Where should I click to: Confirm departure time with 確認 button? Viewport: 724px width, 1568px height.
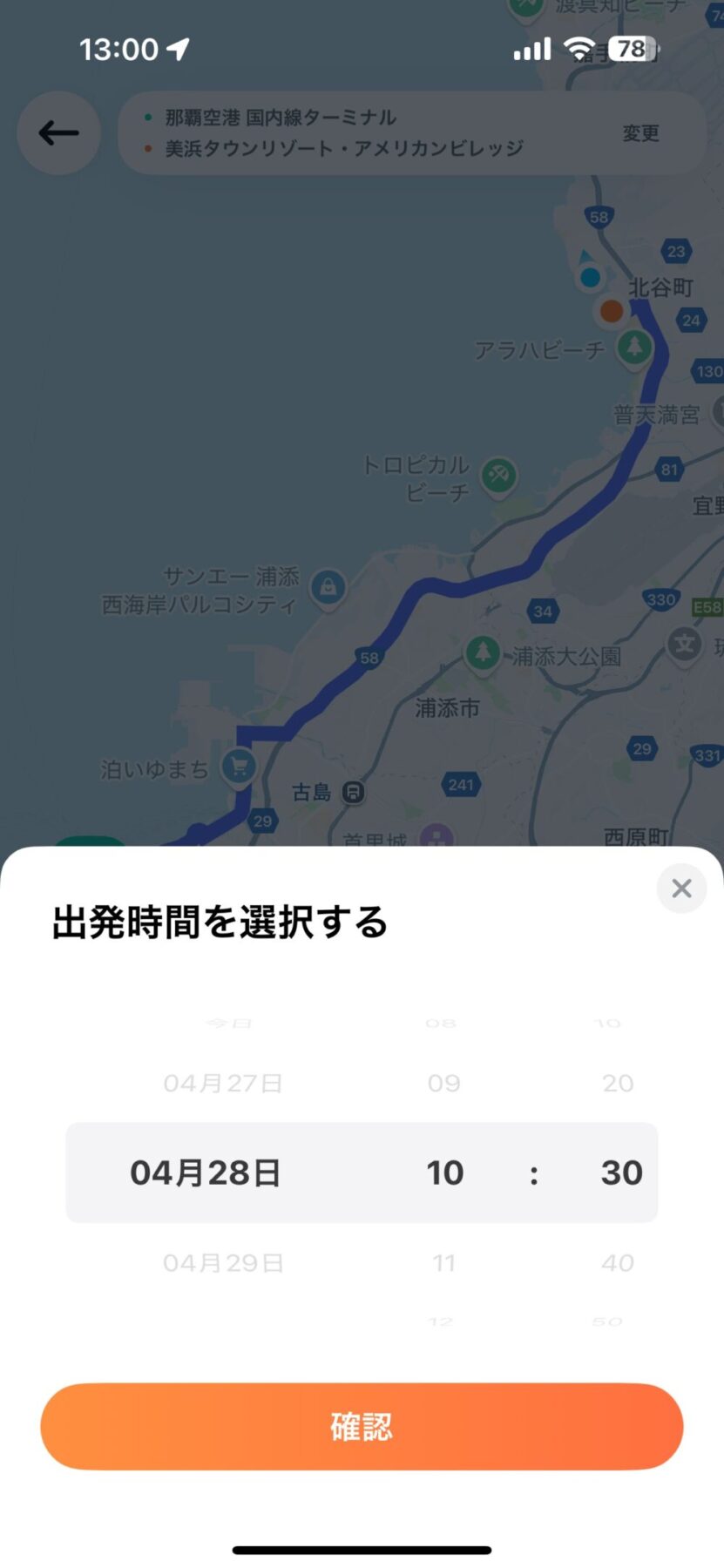click(362, 1426)
